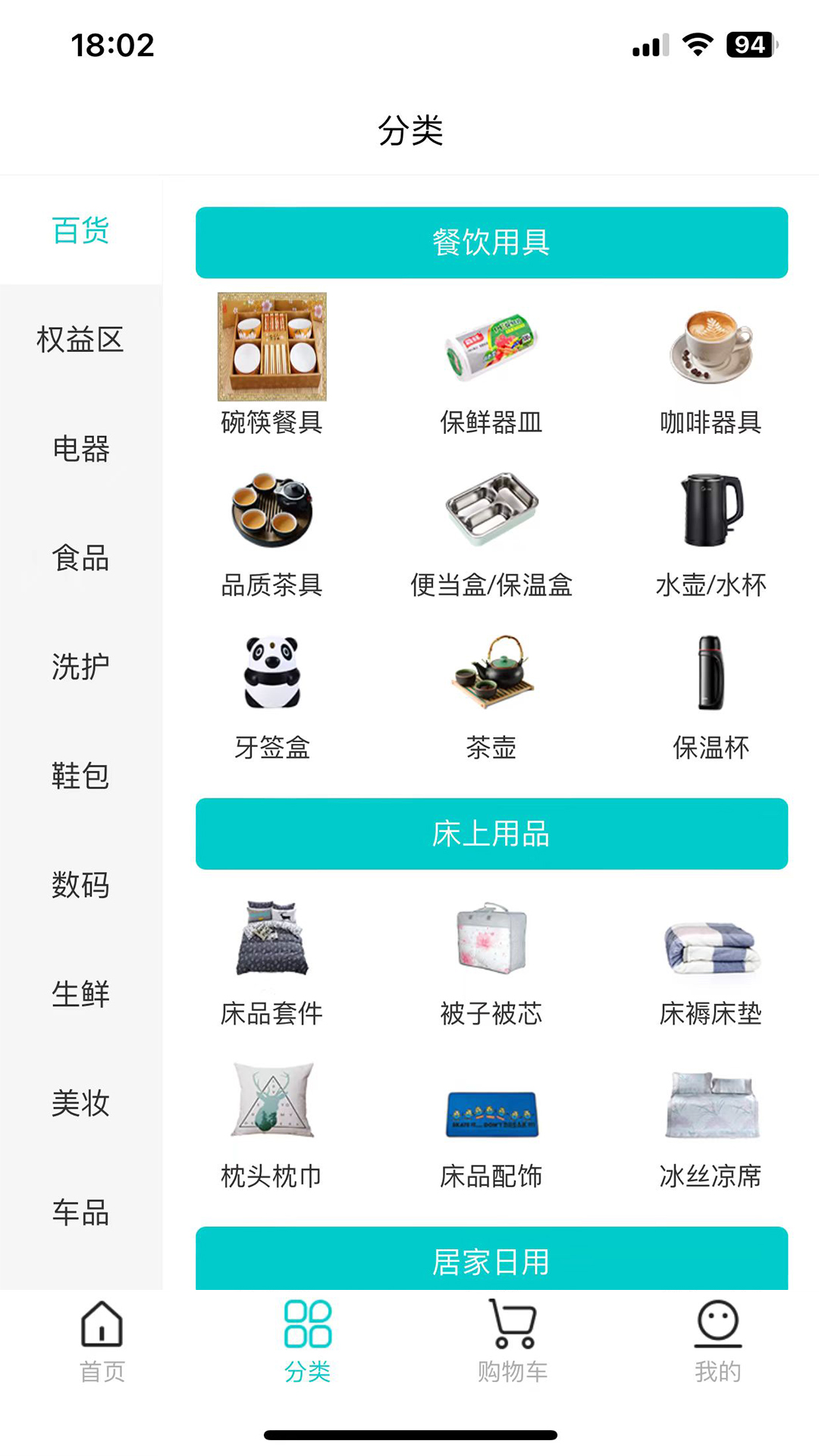819x1456 pixels.
Task: Switch to the 电器 category tab
Action: point(81,450)
